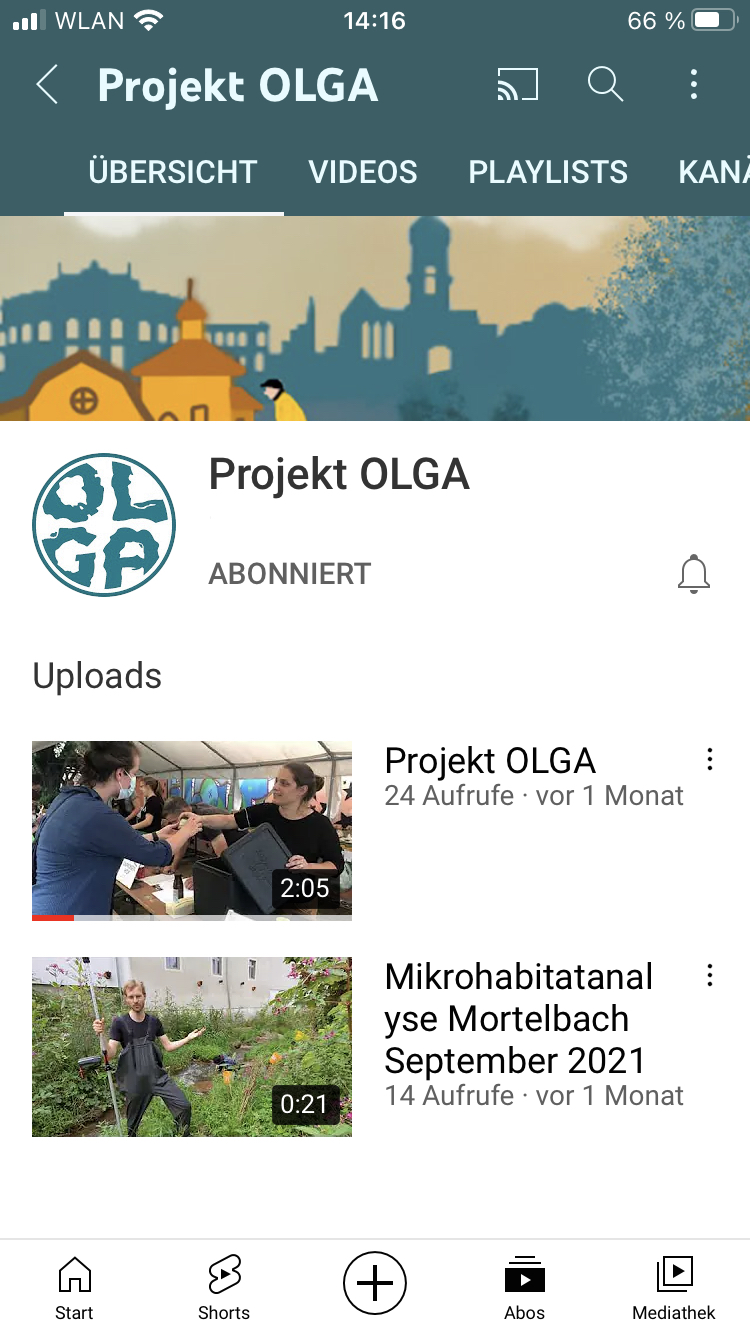Switch to the VIDEOS tab

363,172
